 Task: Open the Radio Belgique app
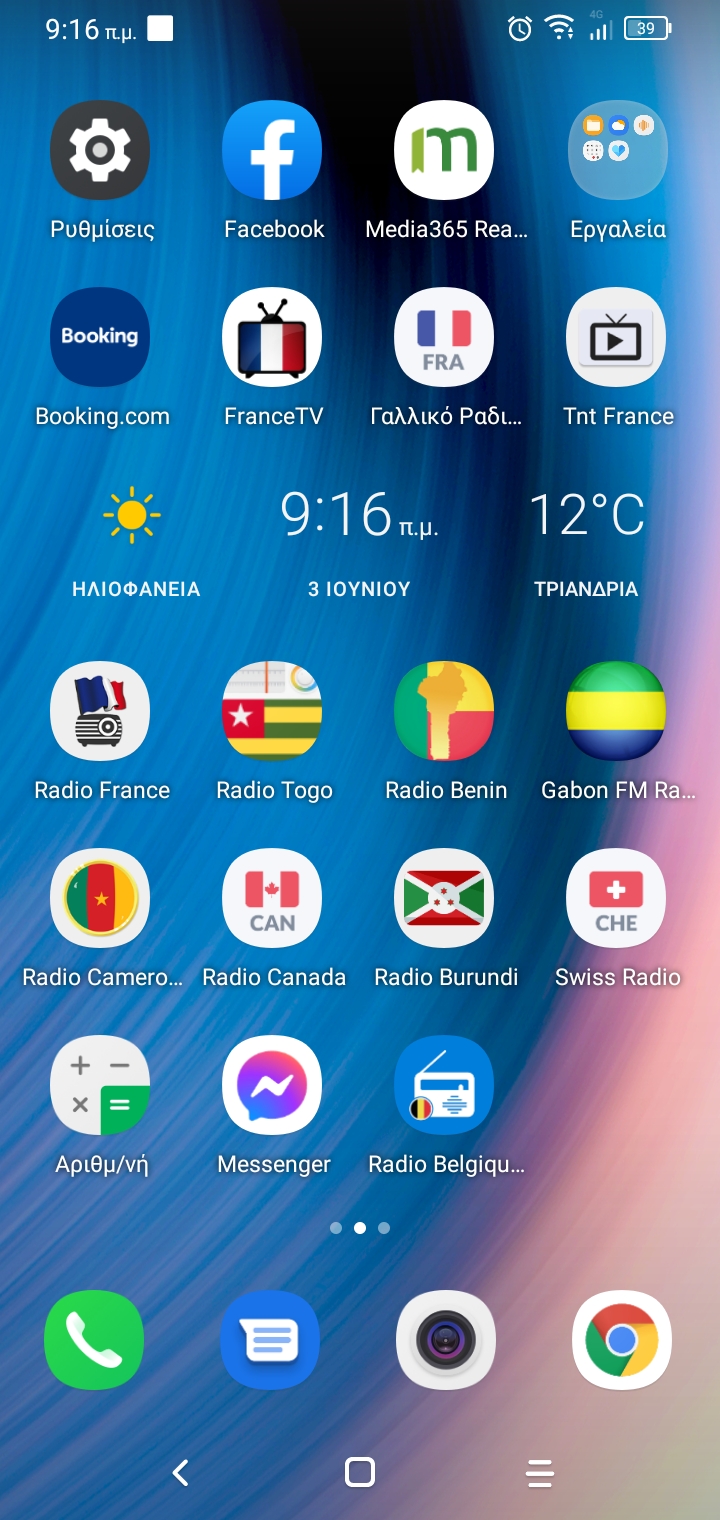[444, 1085]
